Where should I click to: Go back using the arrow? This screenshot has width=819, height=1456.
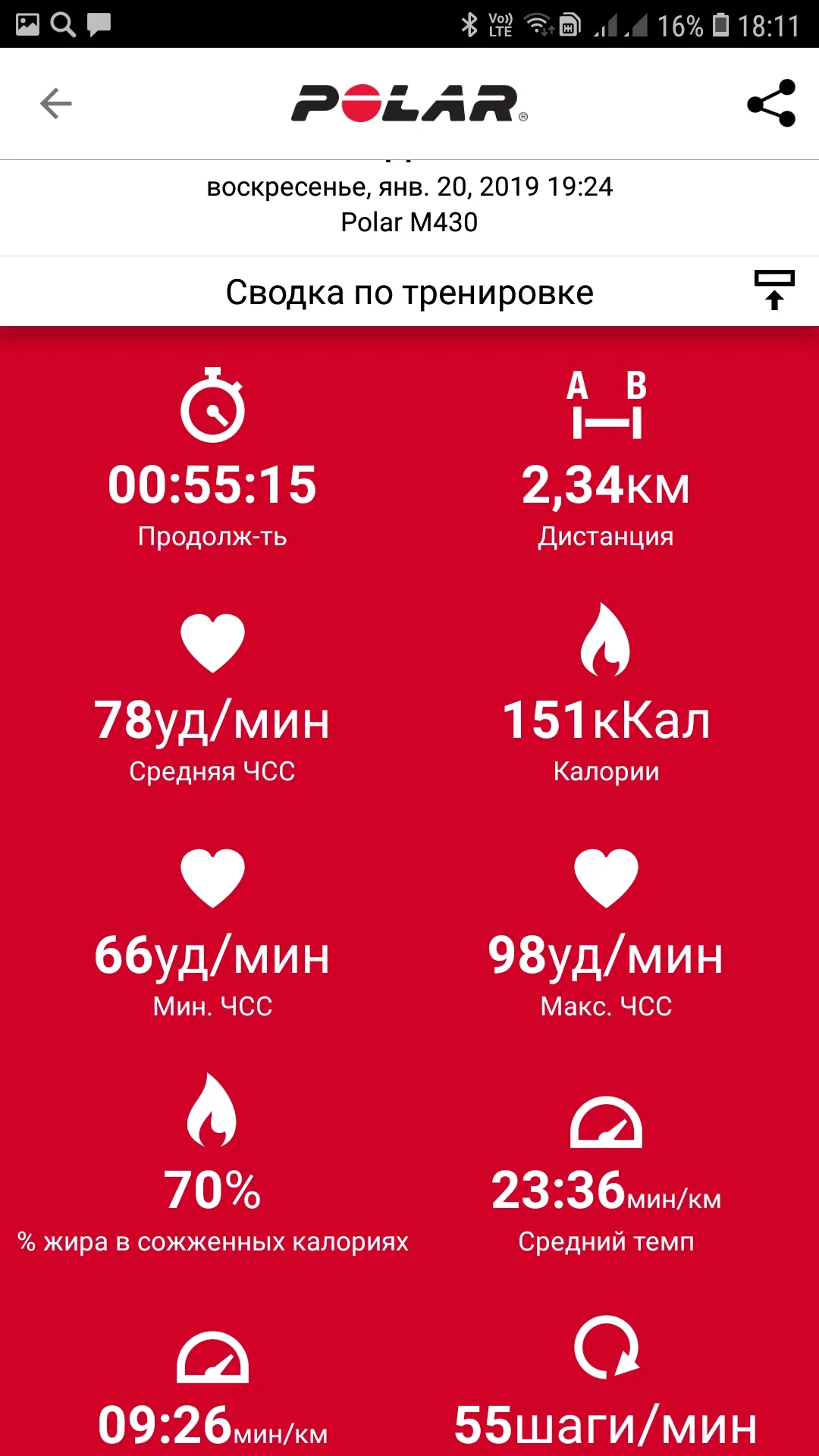coord(55,104)
